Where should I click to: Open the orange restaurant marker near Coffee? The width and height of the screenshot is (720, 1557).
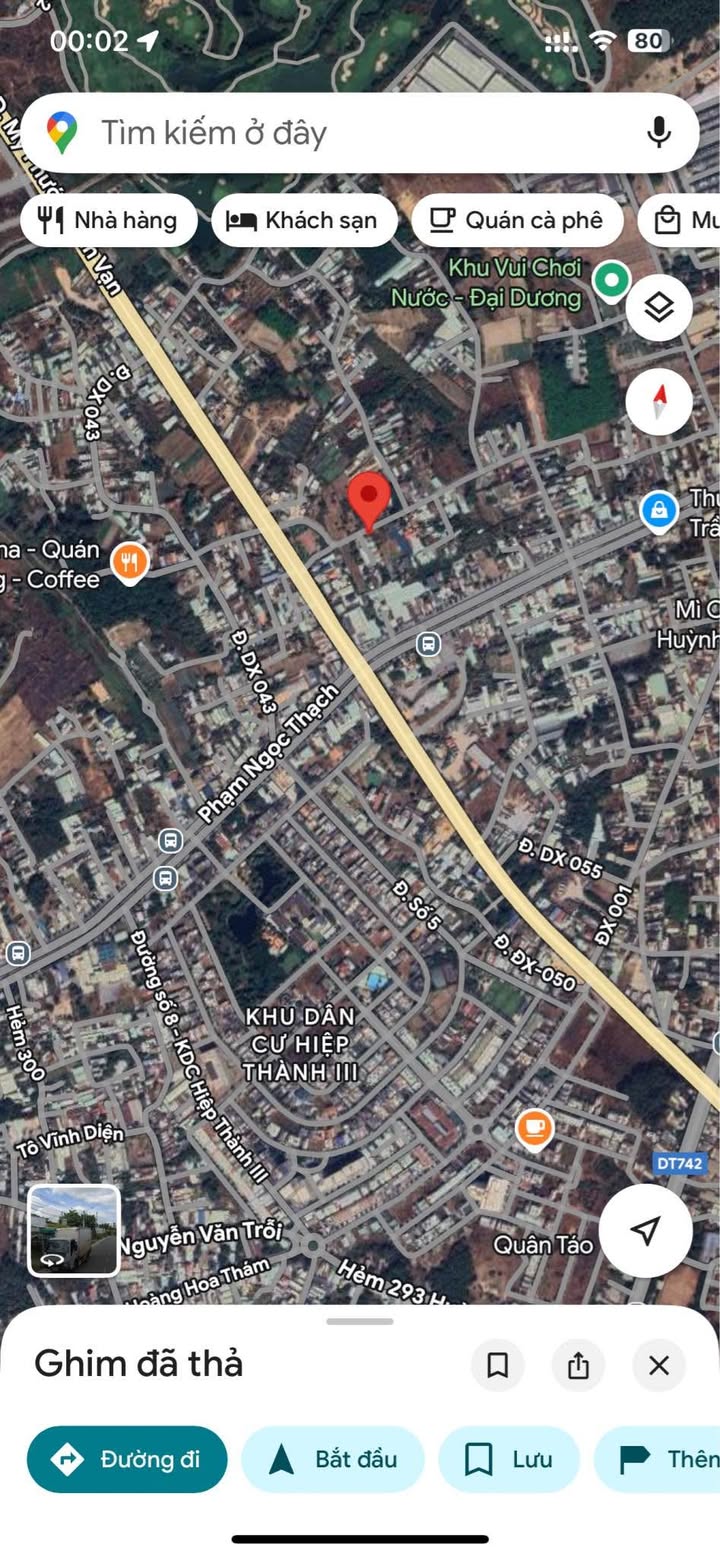point(129,564)
